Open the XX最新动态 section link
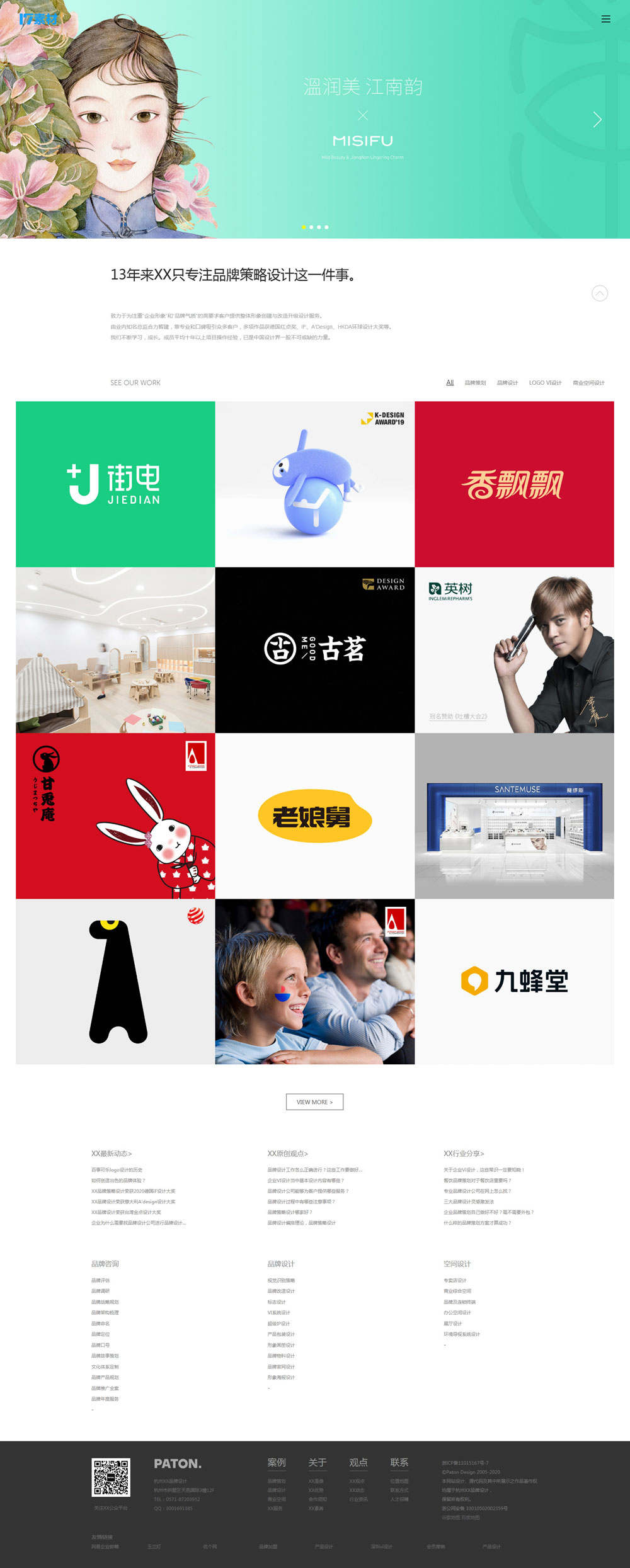Image resolution: width=630 pixels, height=1568 pixels. [x=112, y=1154]
